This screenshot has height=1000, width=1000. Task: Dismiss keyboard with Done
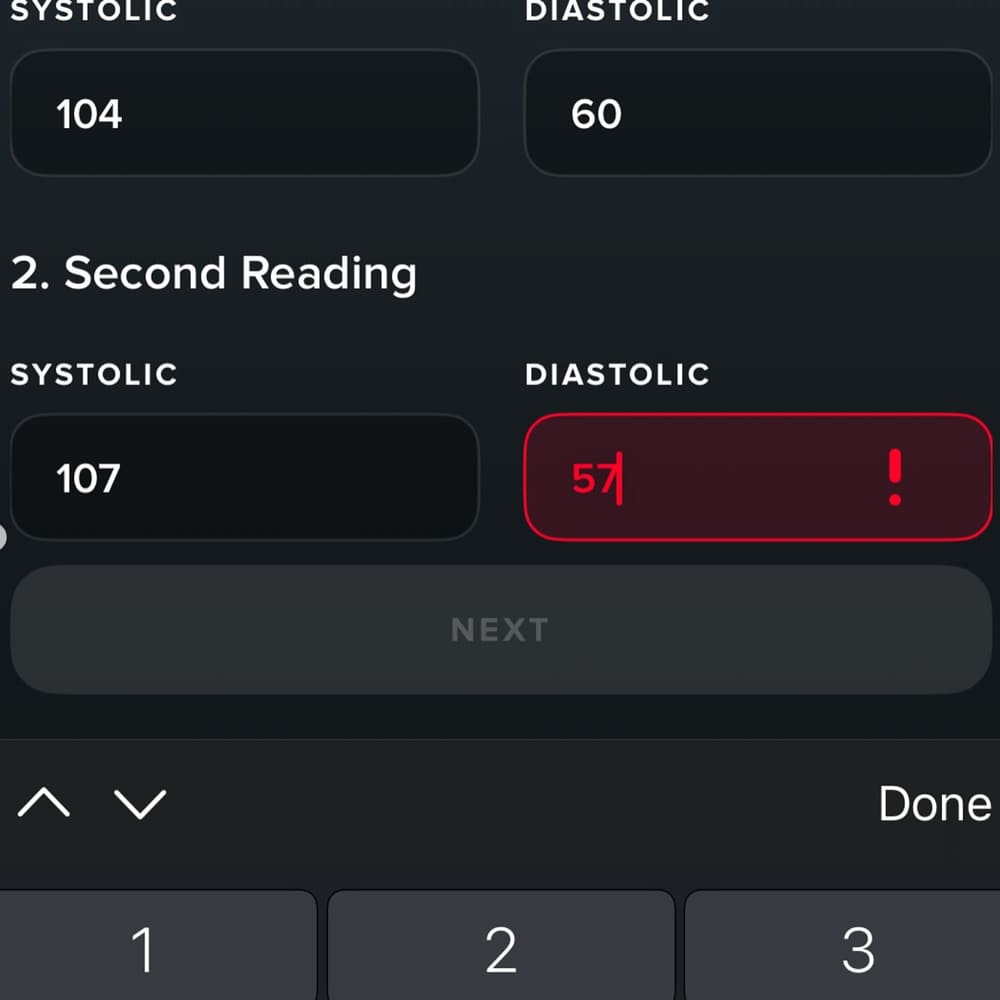pos(934,804)
